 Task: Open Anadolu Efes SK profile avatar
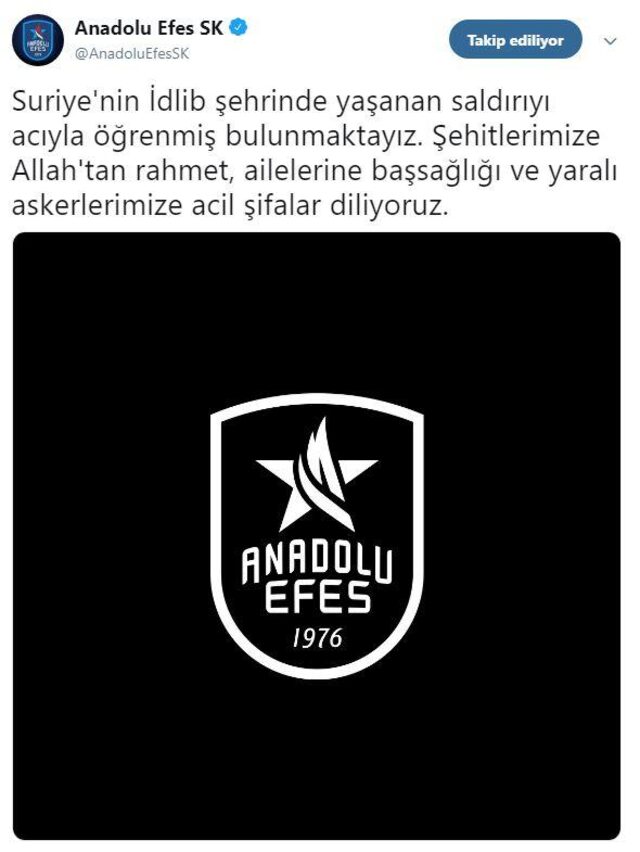[39, 40]
